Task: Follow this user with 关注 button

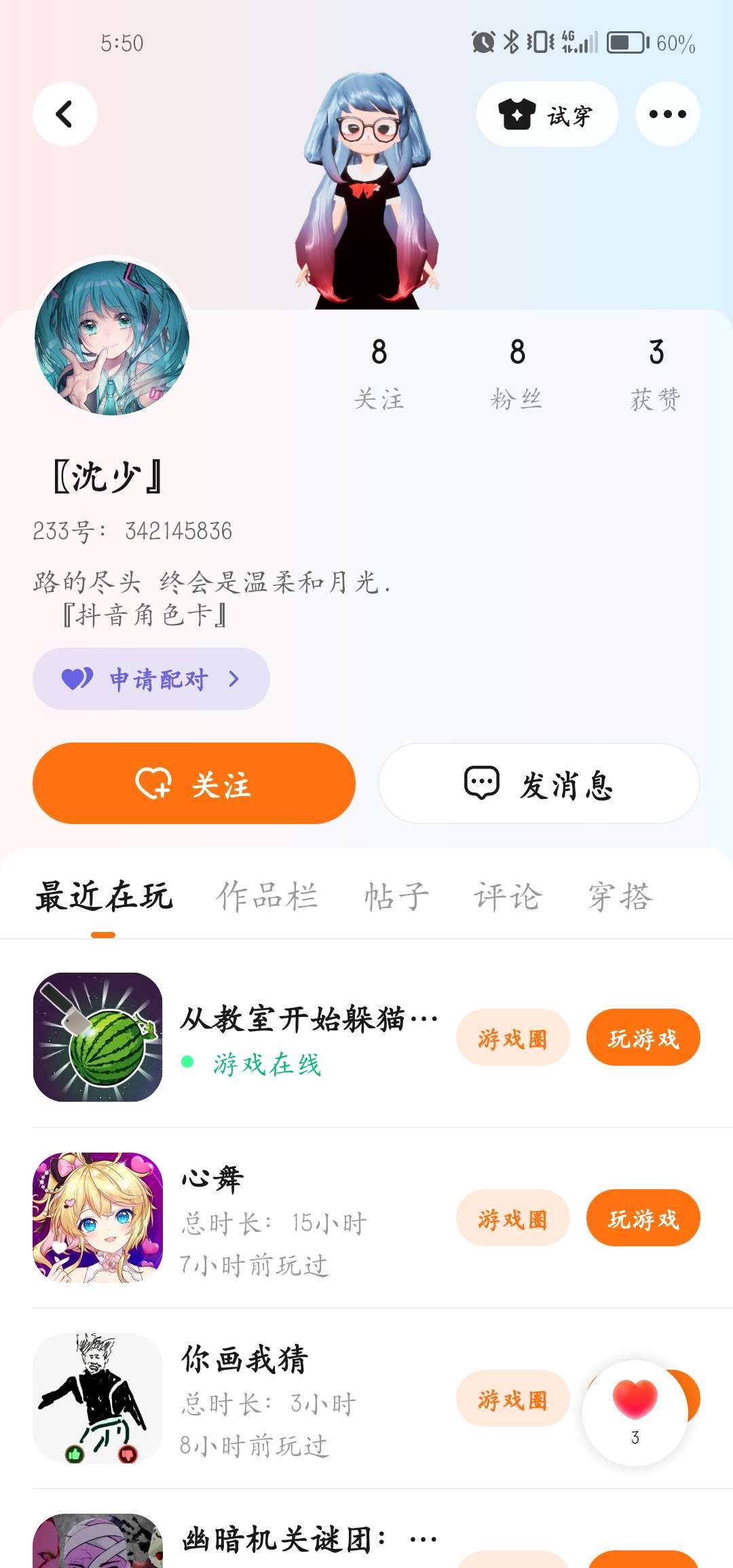Action: pyautogui.click(x=194, y=783)
